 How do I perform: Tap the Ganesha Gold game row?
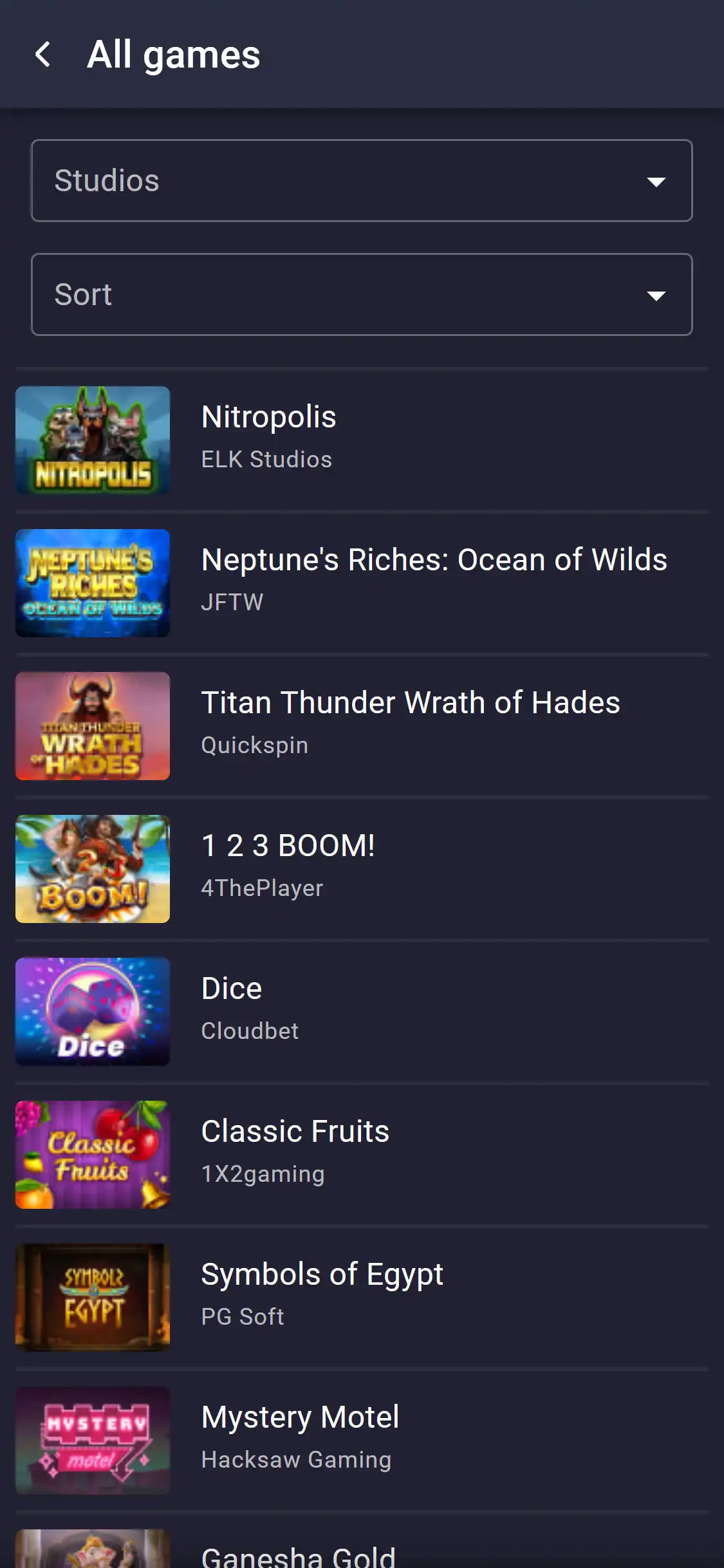pos(360,1553)
